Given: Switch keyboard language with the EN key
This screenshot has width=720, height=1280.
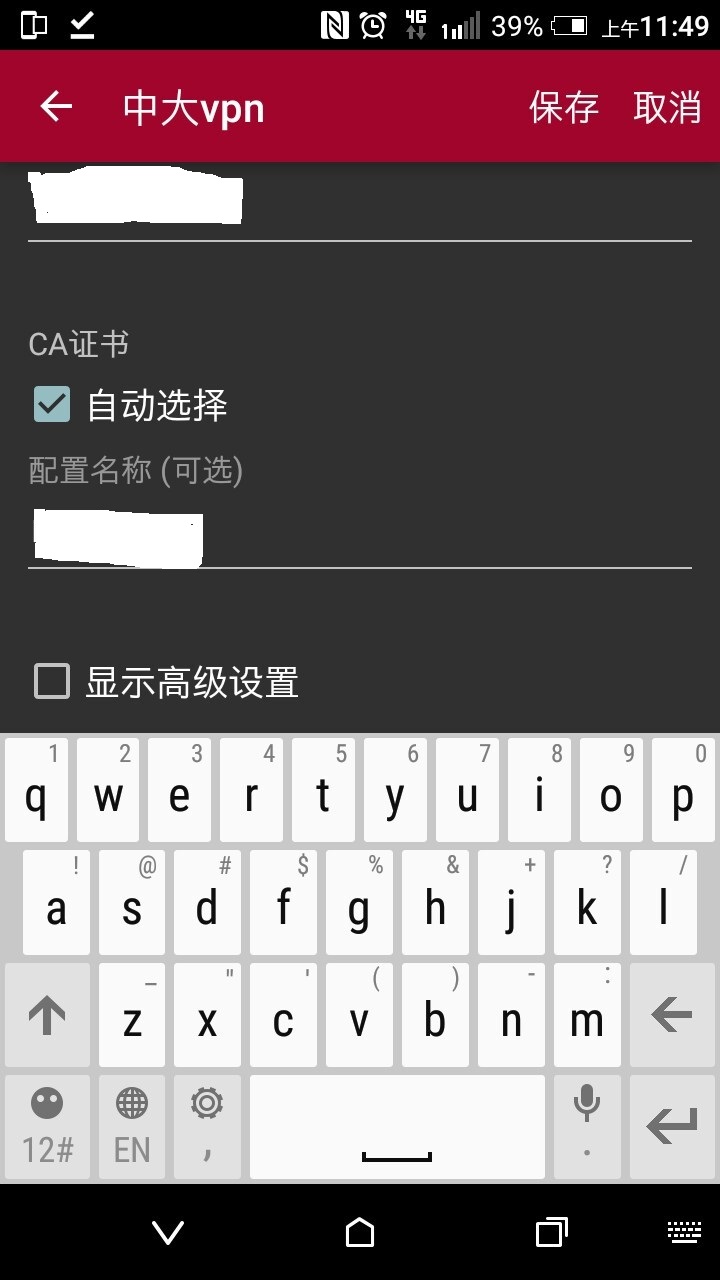Looking at the screenshot, I should [x=132, y=1128].
